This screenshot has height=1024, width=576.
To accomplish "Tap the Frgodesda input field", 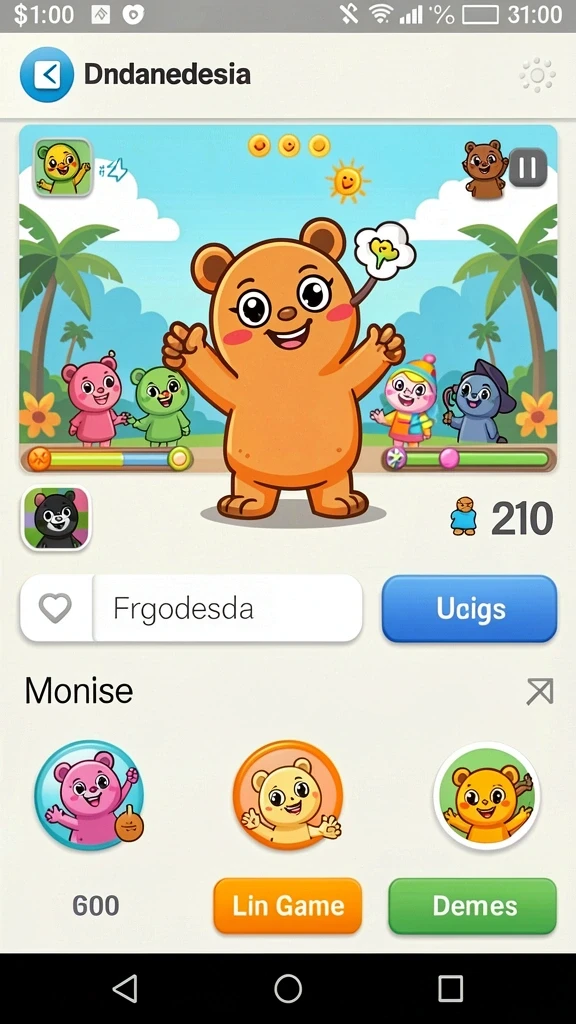I will click(x=228, y=609).
